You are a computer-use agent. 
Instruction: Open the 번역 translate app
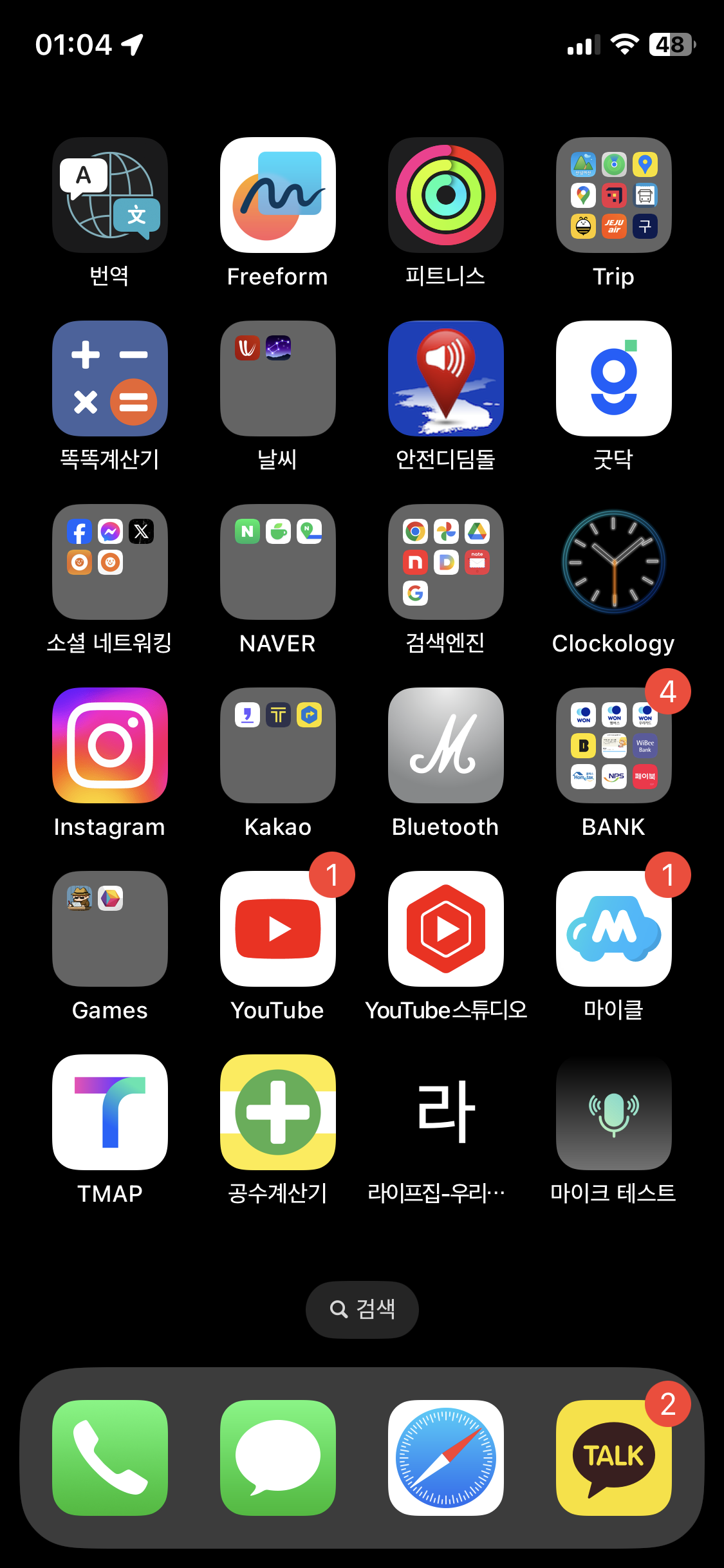[110, 195]
